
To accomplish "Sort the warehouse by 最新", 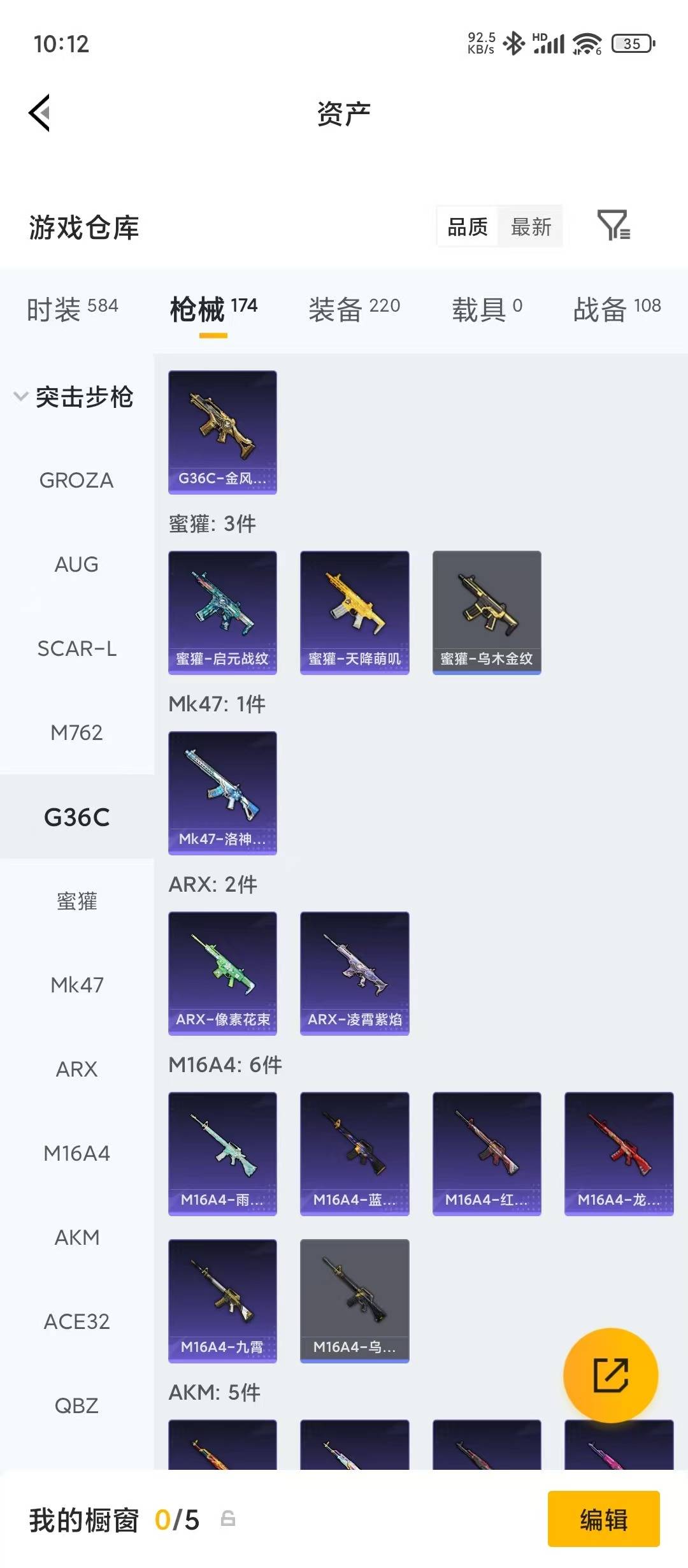I will coord(531,226).
